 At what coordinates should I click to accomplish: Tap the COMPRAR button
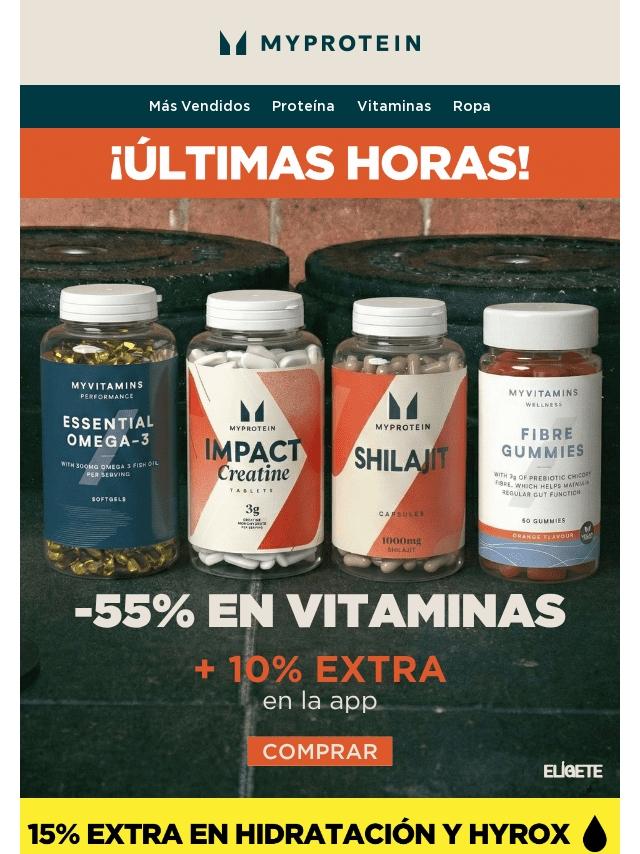click(320, 752)
